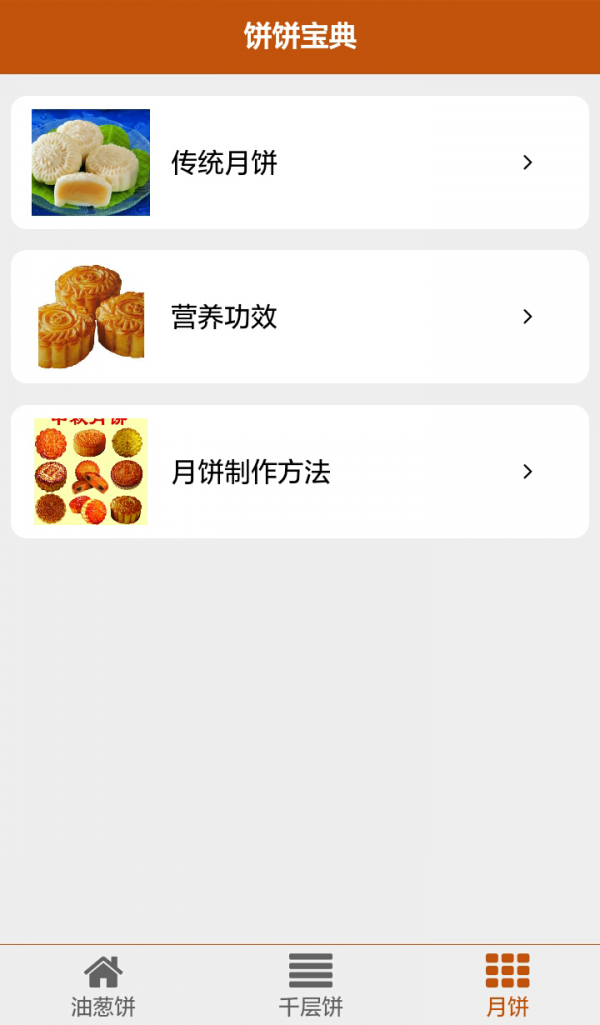
Task: Open the 月饼制作方法 row
Action: point(300,472)
